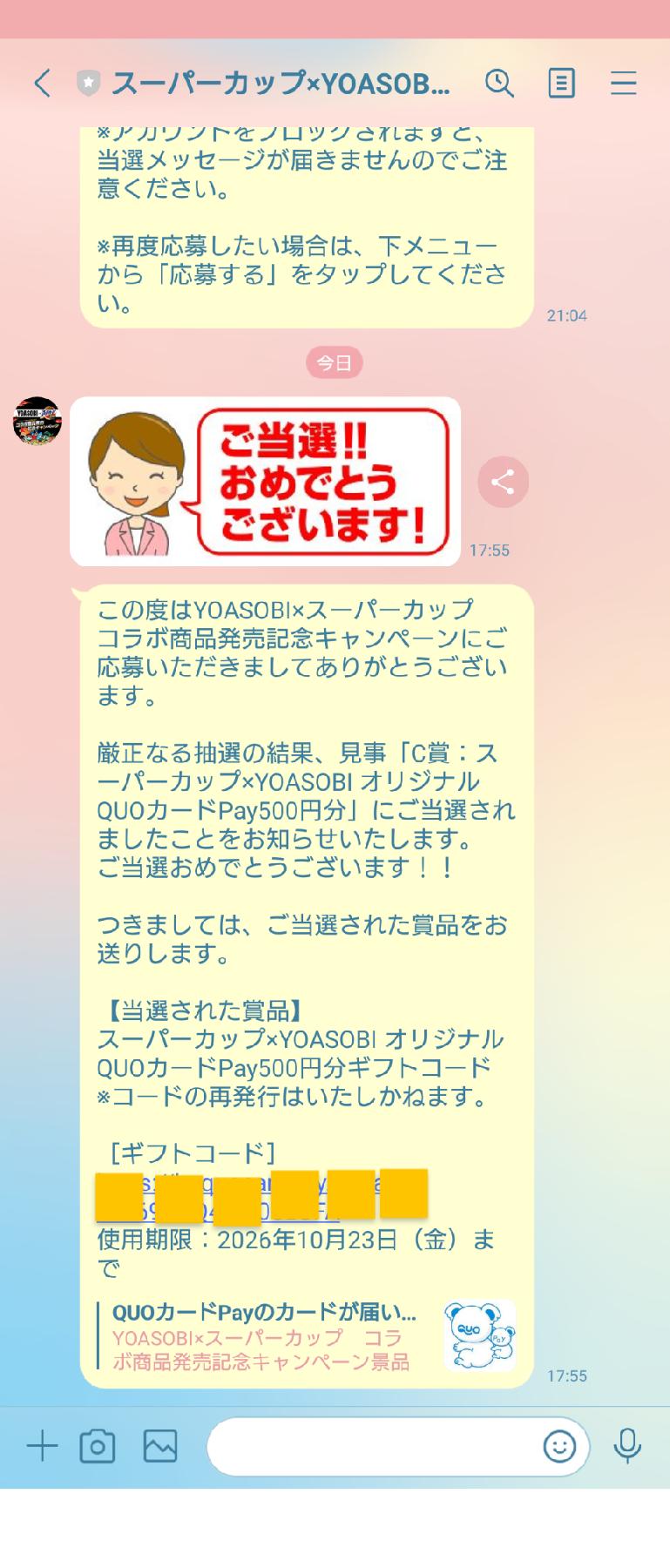Viewport: 670px width, 1568px height.
Task: Share the ご当選 congratulation image
Action: (503, 482)
